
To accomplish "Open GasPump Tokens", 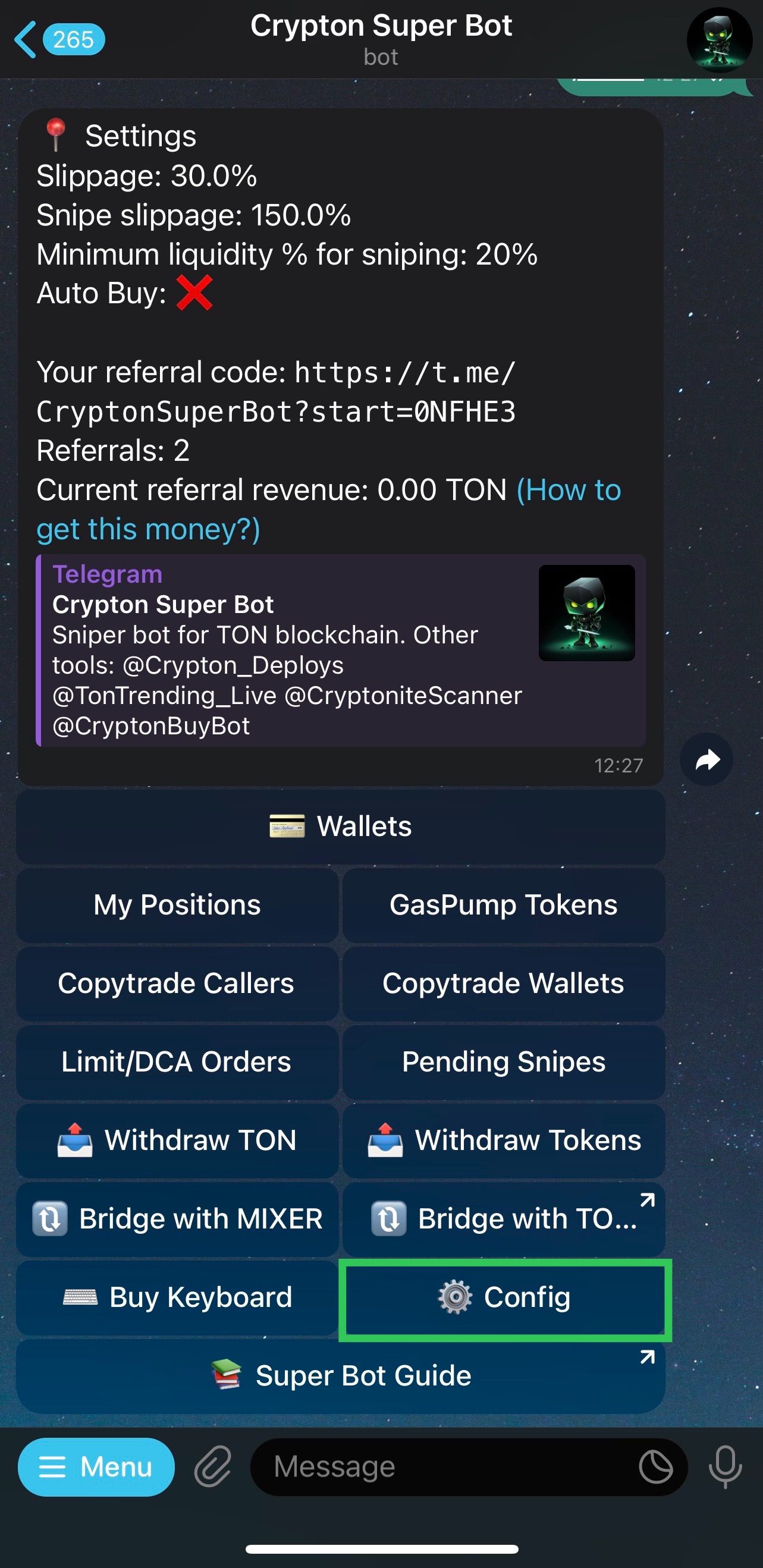I will click(x=503, y=905).
